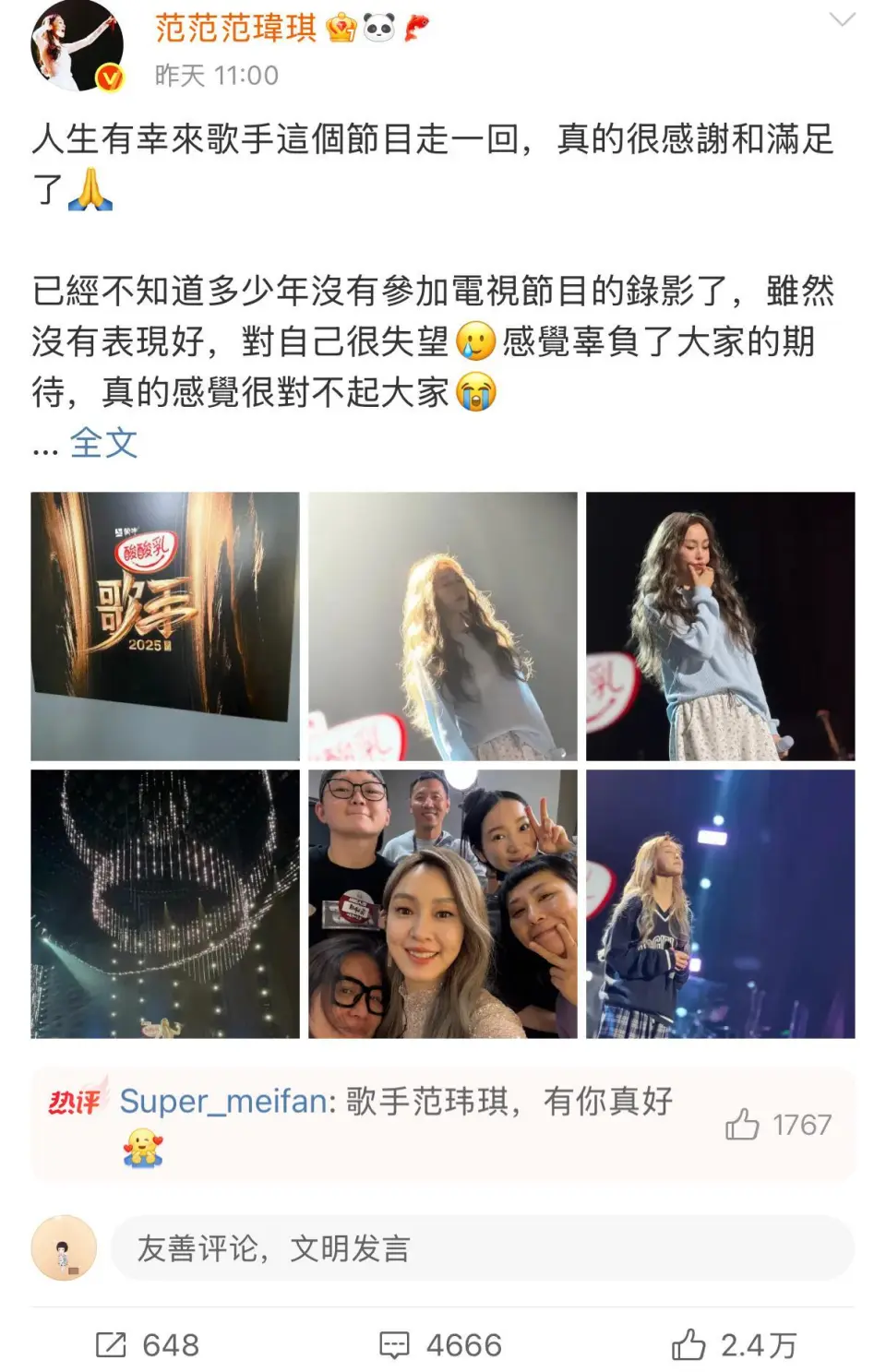Expand the post with 全文 link
886x1372 pixels.
point(103,444)
